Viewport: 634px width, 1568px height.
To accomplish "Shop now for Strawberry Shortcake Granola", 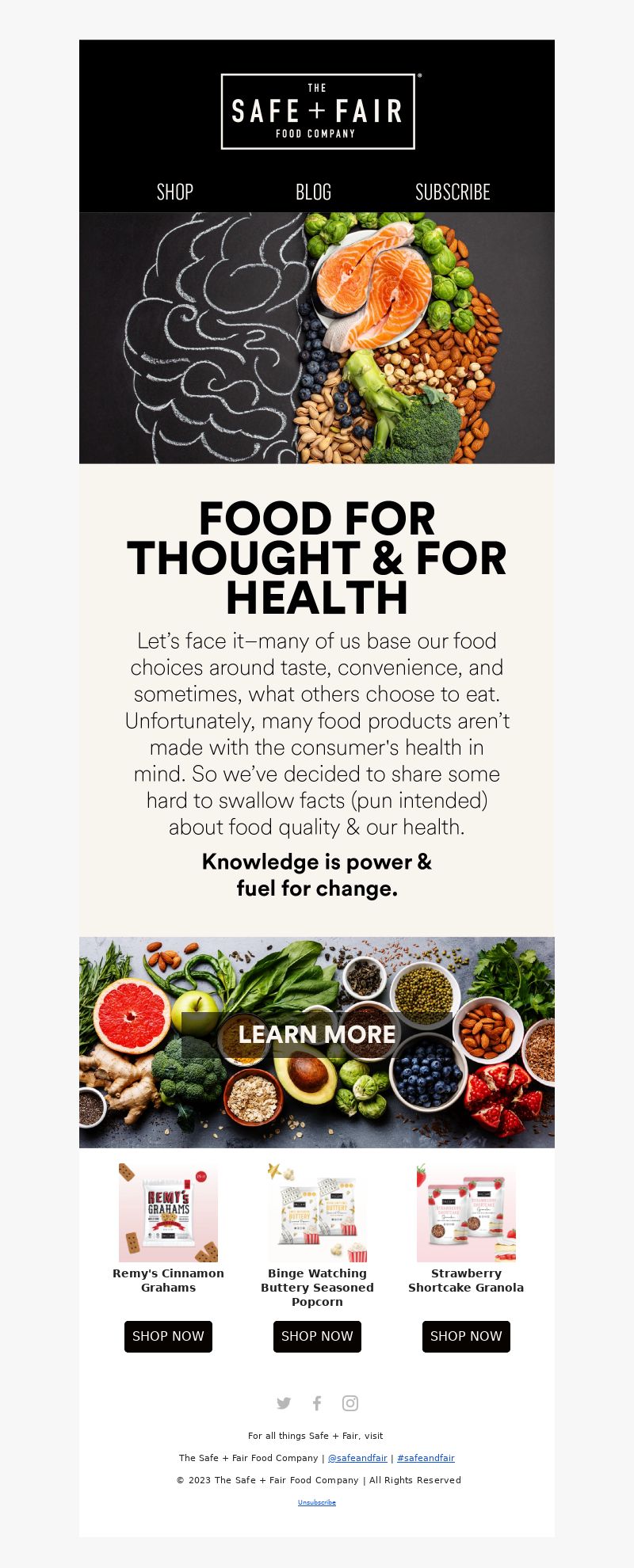I will coord(466,1336).
